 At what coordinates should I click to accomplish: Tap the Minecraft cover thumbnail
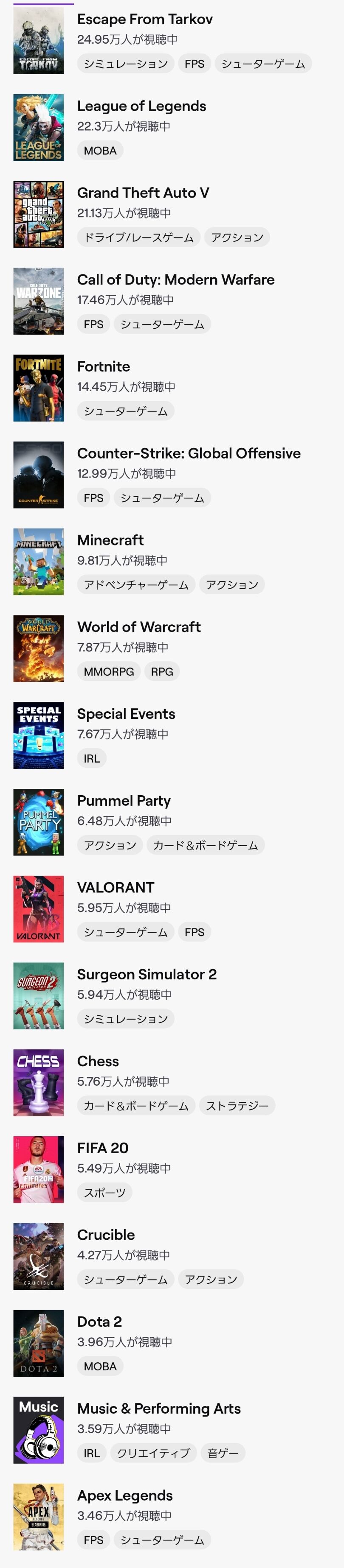click(x=38, y=562)
